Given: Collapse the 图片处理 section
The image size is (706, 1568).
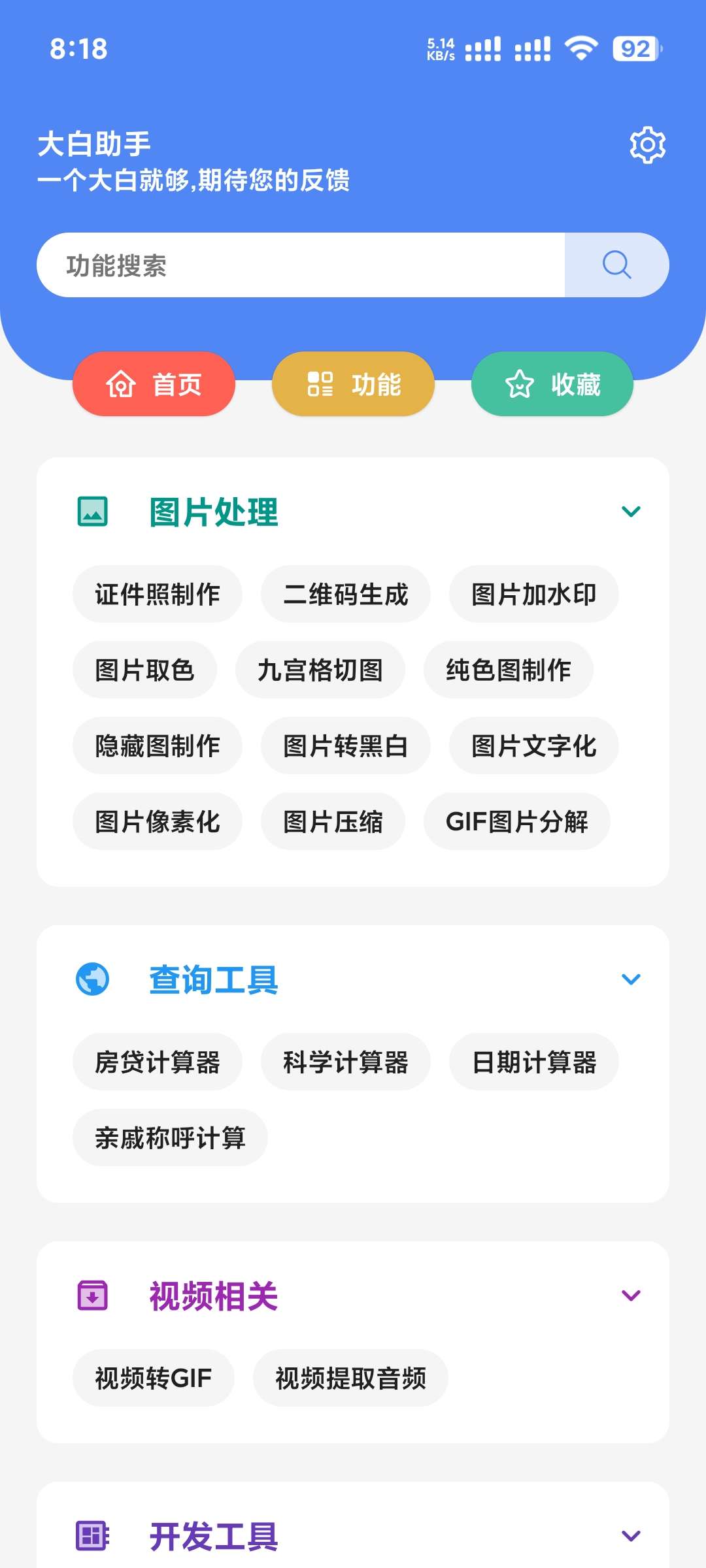Looking at the screenshot, I should [631, 512].
